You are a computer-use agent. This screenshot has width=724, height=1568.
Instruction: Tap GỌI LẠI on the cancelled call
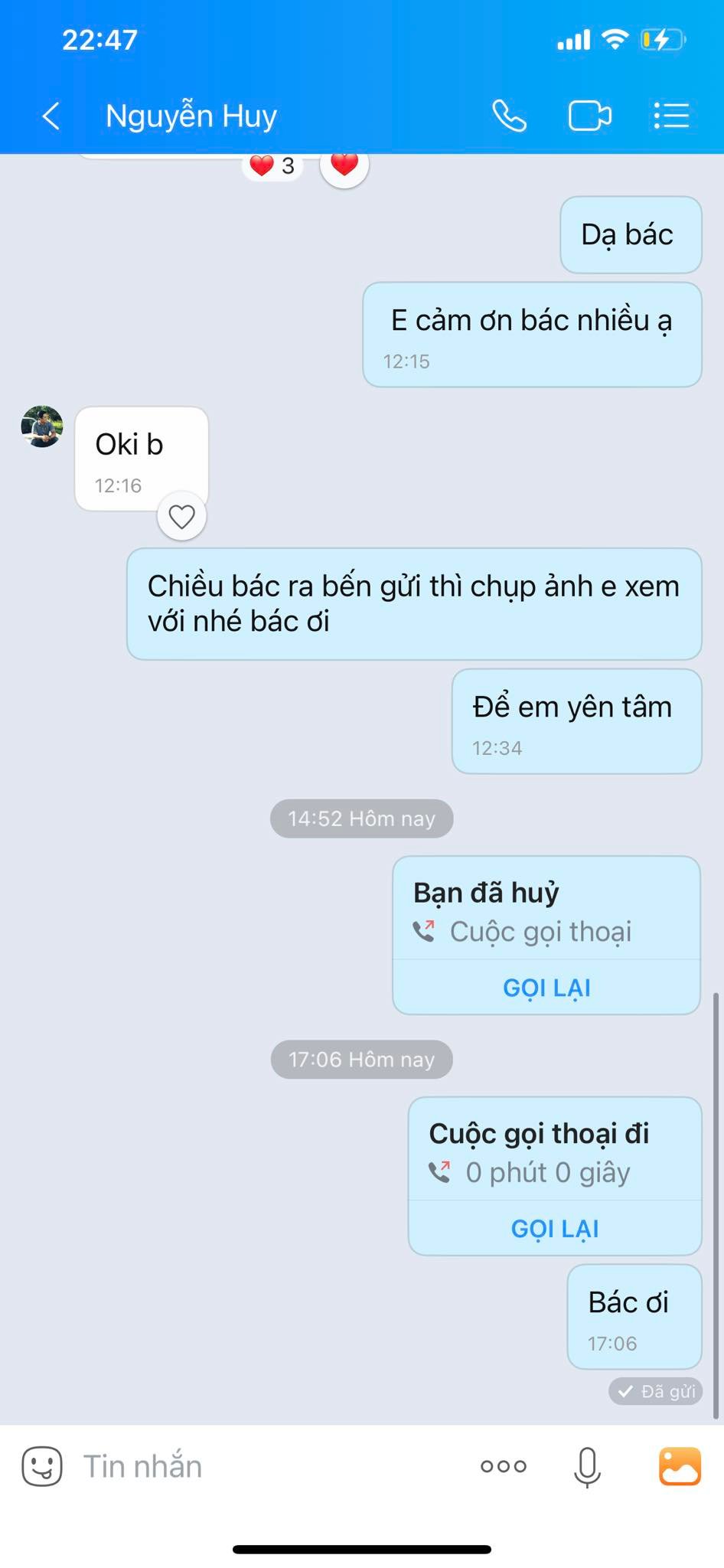pyautogui.click(x=546, y=988)
